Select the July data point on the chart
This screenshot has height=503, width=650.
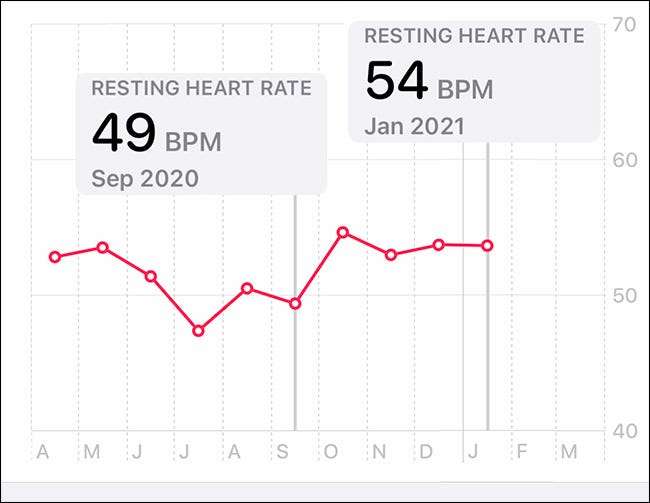click(x=199, y=330)
